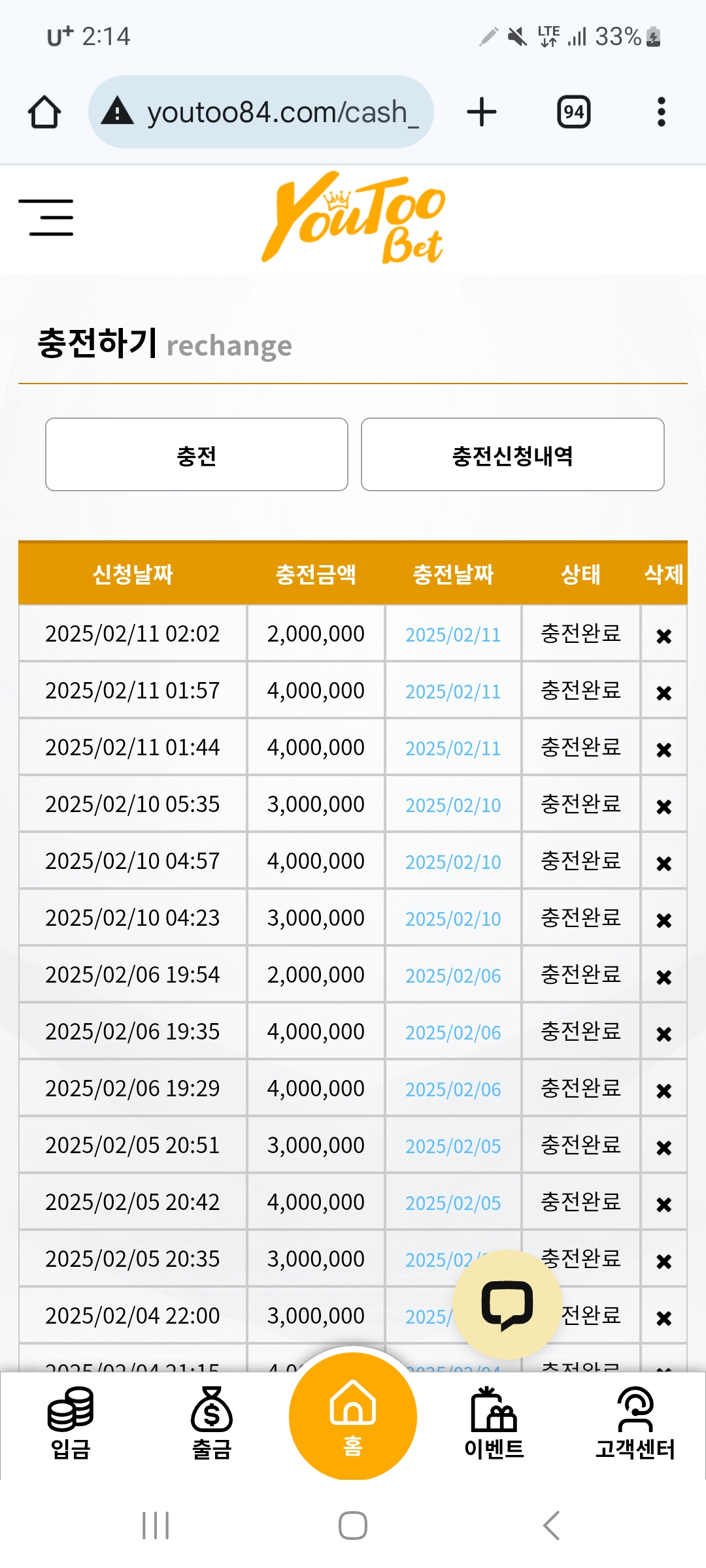The width and height of the screenshot is (706, 1568).
Task: Delete the 2025/02/11 02:02 charge record
Action: [664, 636]
